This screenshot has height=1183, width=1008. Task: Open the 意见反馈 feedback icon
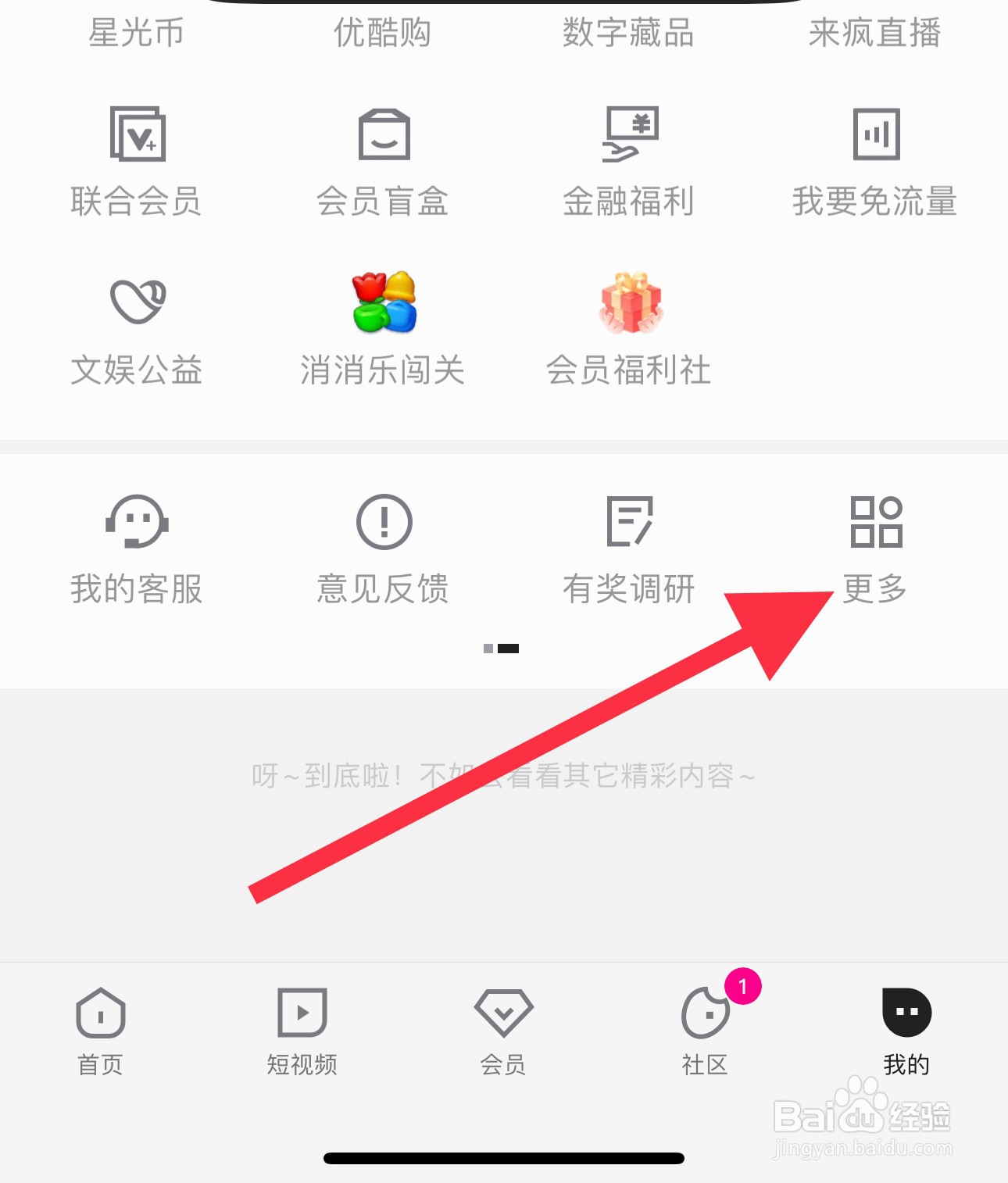pos(383,547)
